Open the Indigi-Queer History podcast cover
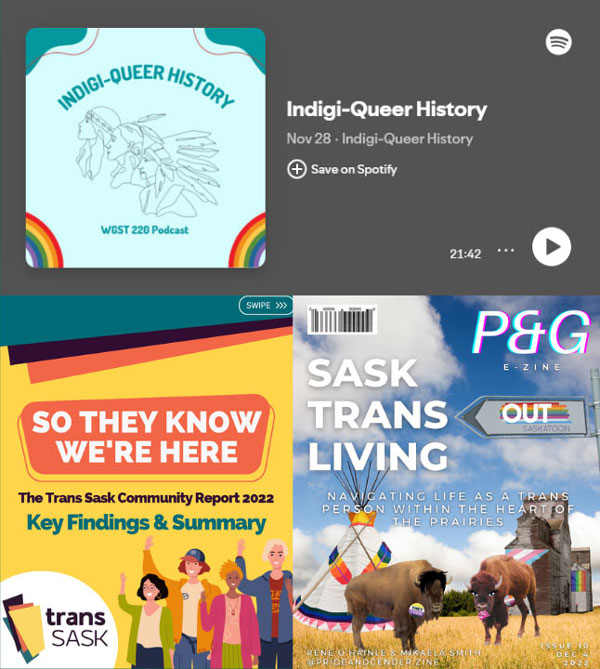Screen dimensions: 600x669 (x=145, y=147)
